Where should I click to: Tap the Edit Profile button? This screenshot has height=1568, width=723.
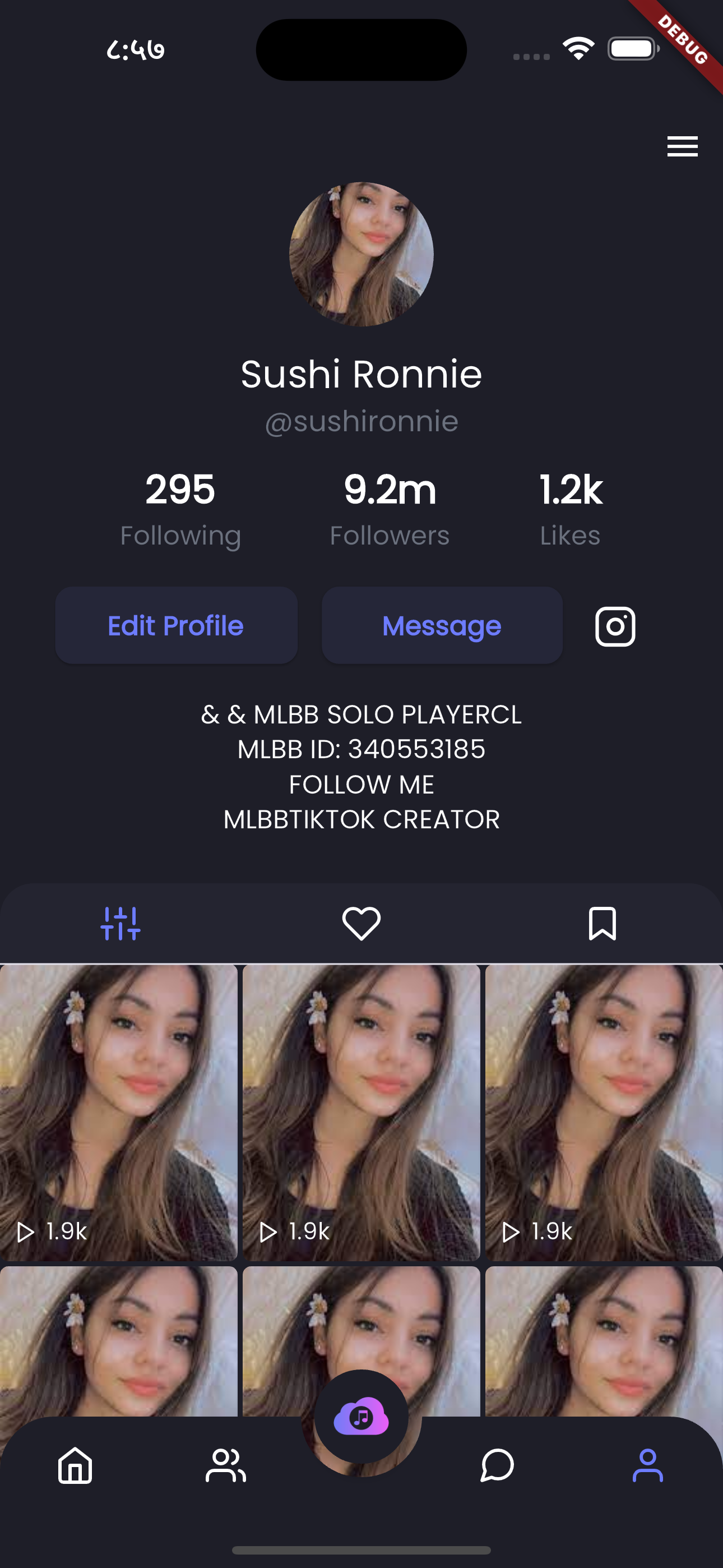click(x=176, y=625)
